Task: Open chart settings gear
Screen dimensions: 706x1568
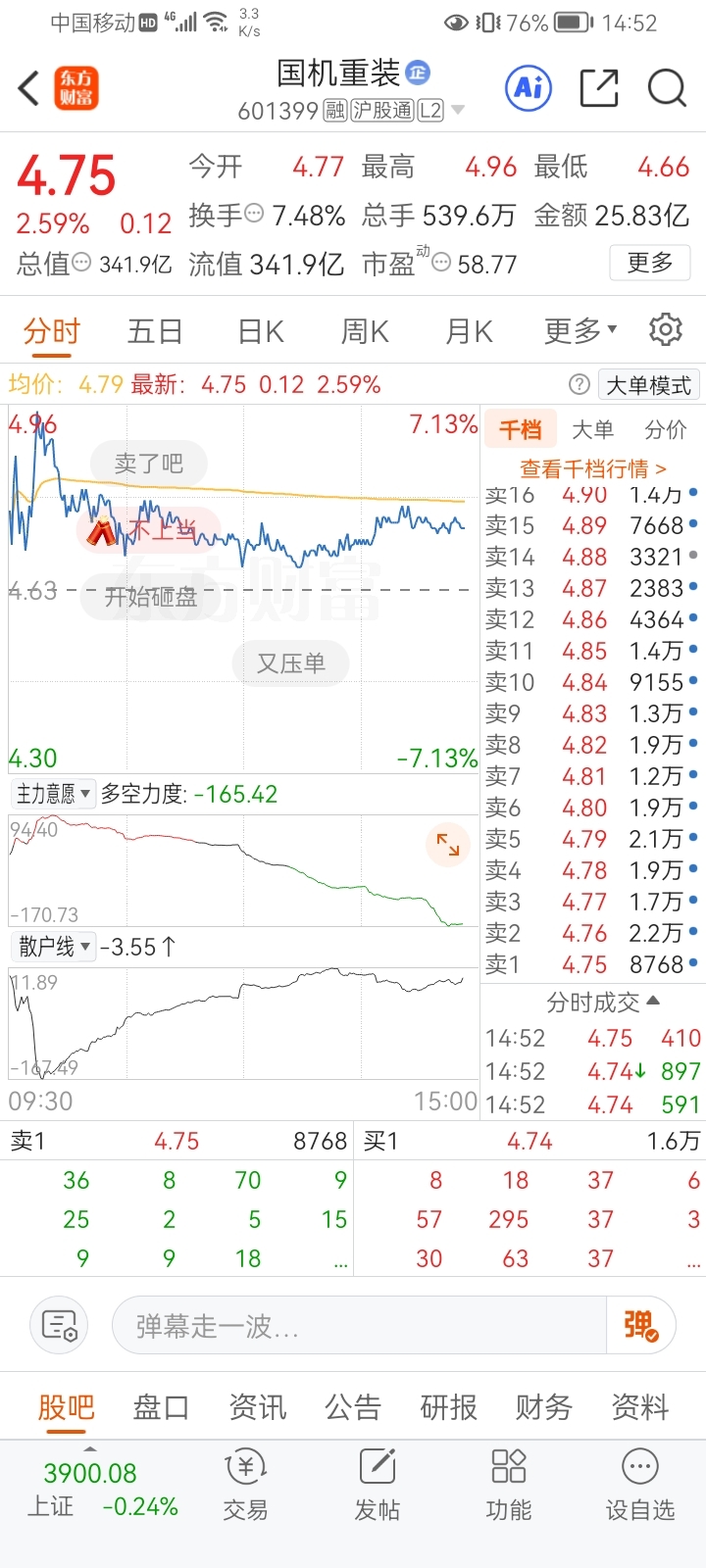Action: [666, 330]
